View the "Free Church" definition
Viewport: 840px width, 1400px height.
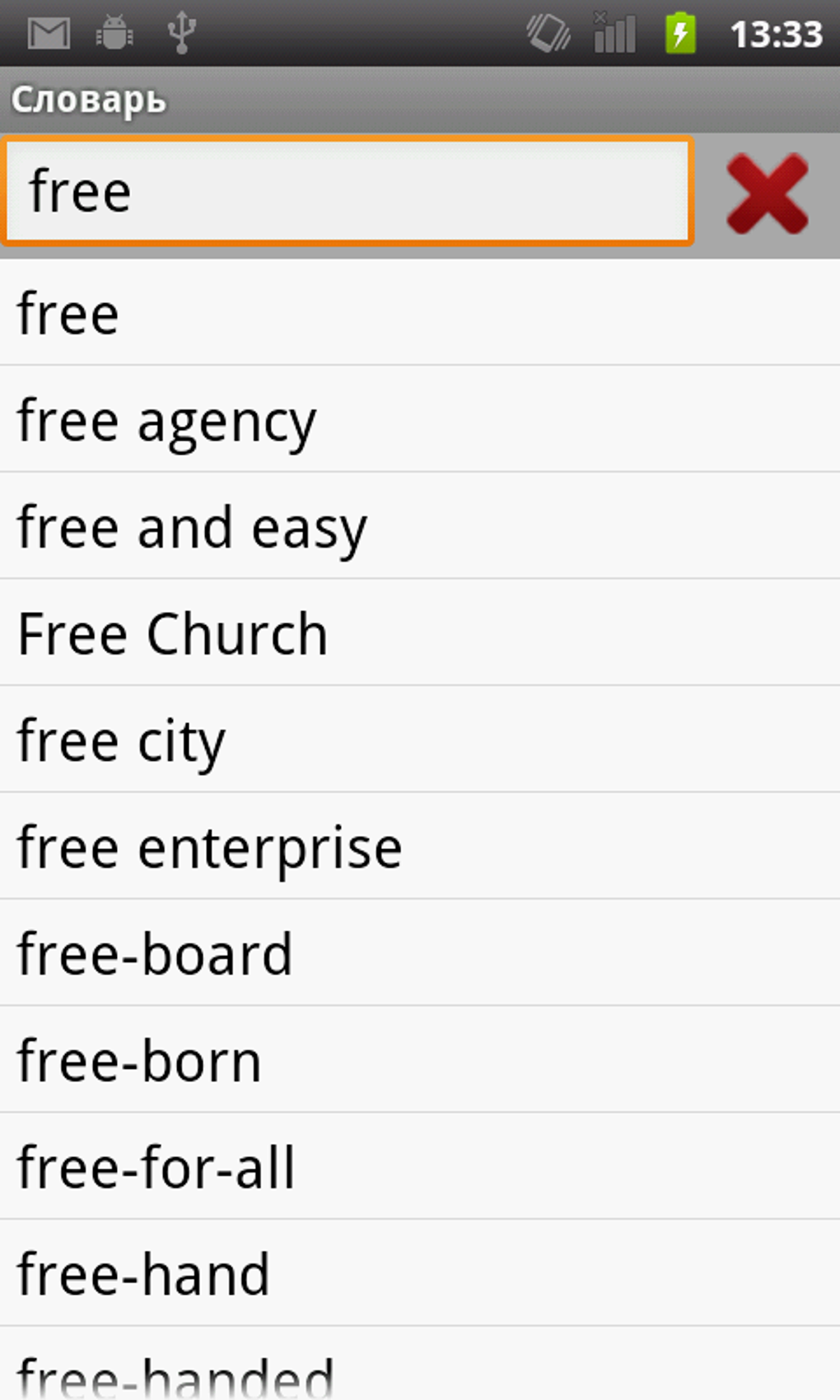click(x=420, y=633)
